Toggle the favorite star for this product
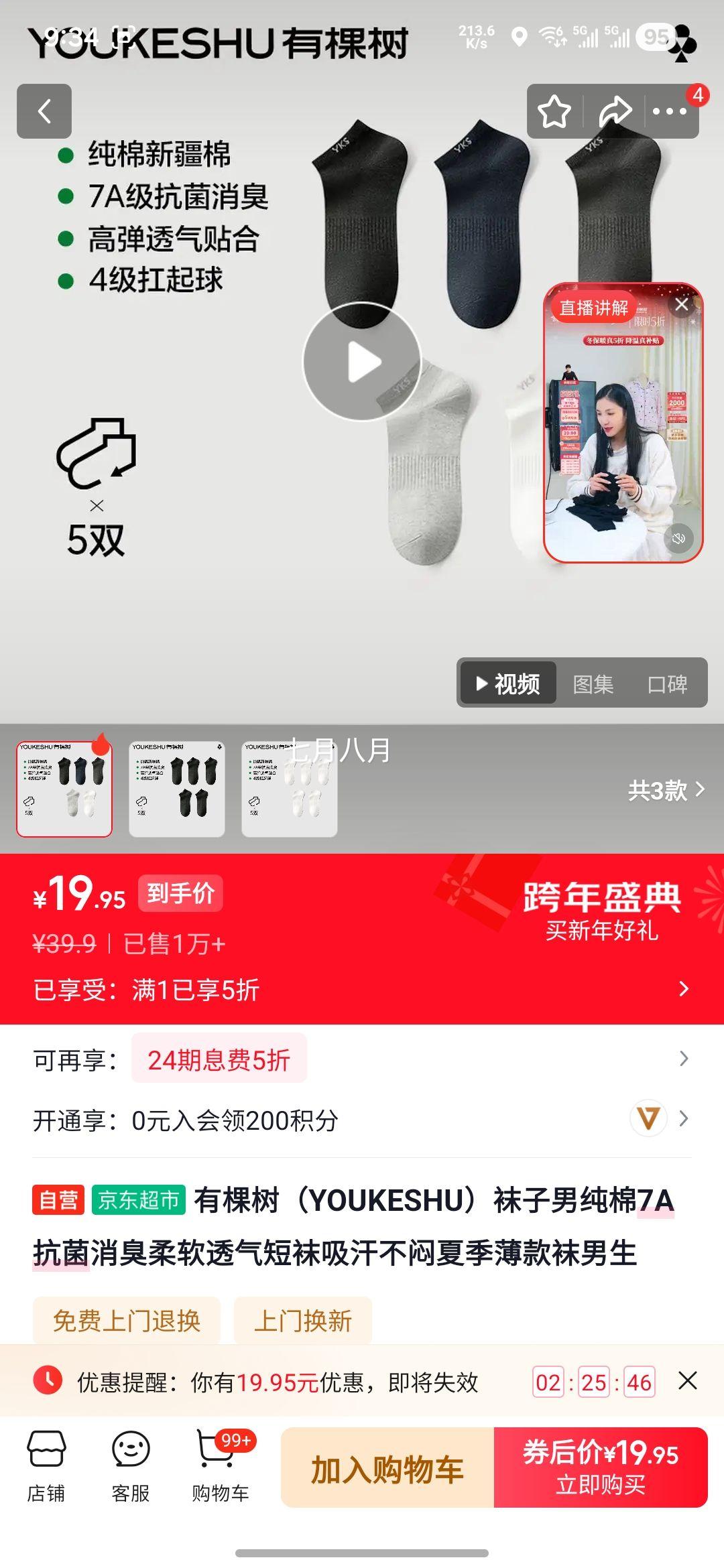 (x=554, y=109)
